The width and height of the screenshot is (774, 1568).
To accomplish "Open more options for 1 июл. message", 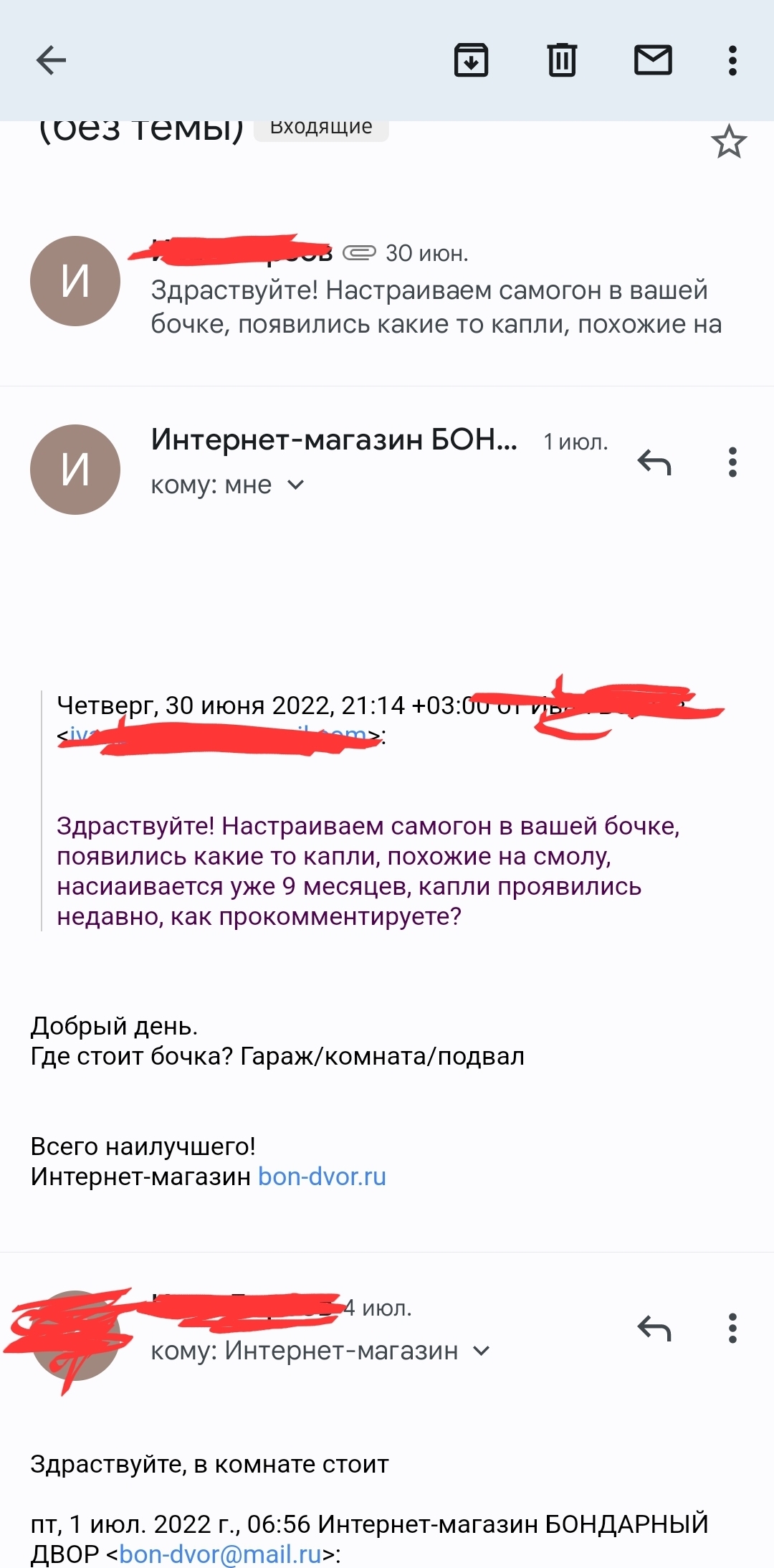I will coord(732,462).
